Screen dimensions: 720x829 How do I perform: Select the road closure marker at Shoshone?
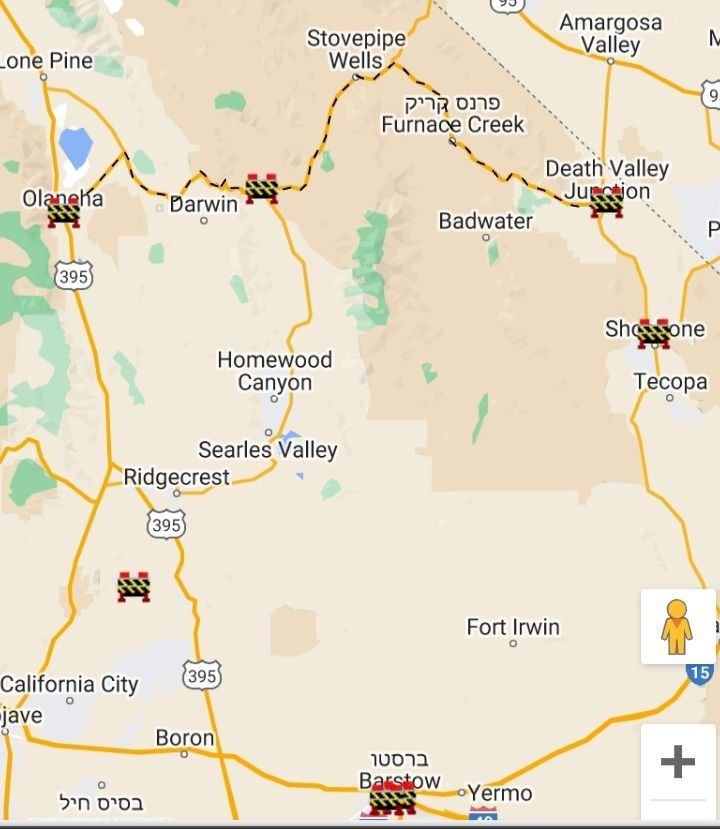654,334
